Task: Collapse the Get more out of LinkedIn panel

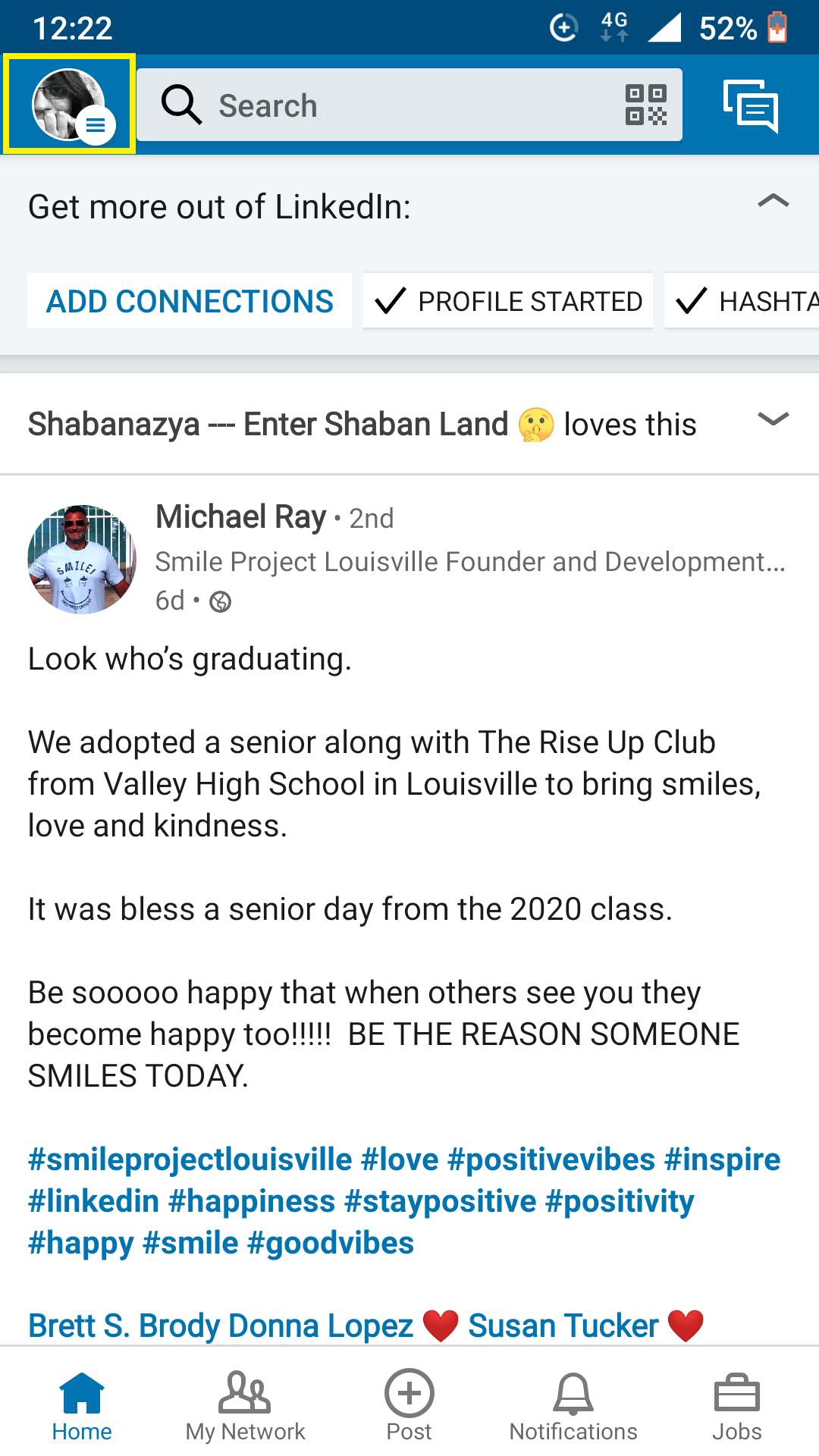Action: click(773, 202)
